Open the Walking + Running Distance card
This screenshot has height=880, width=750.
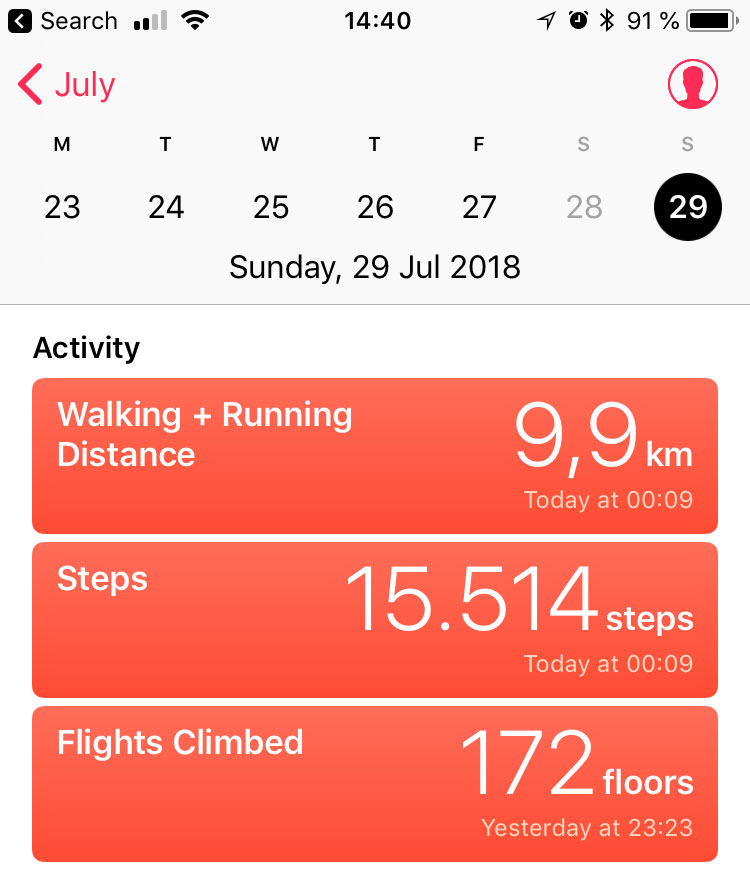click(x=375, y=456)
